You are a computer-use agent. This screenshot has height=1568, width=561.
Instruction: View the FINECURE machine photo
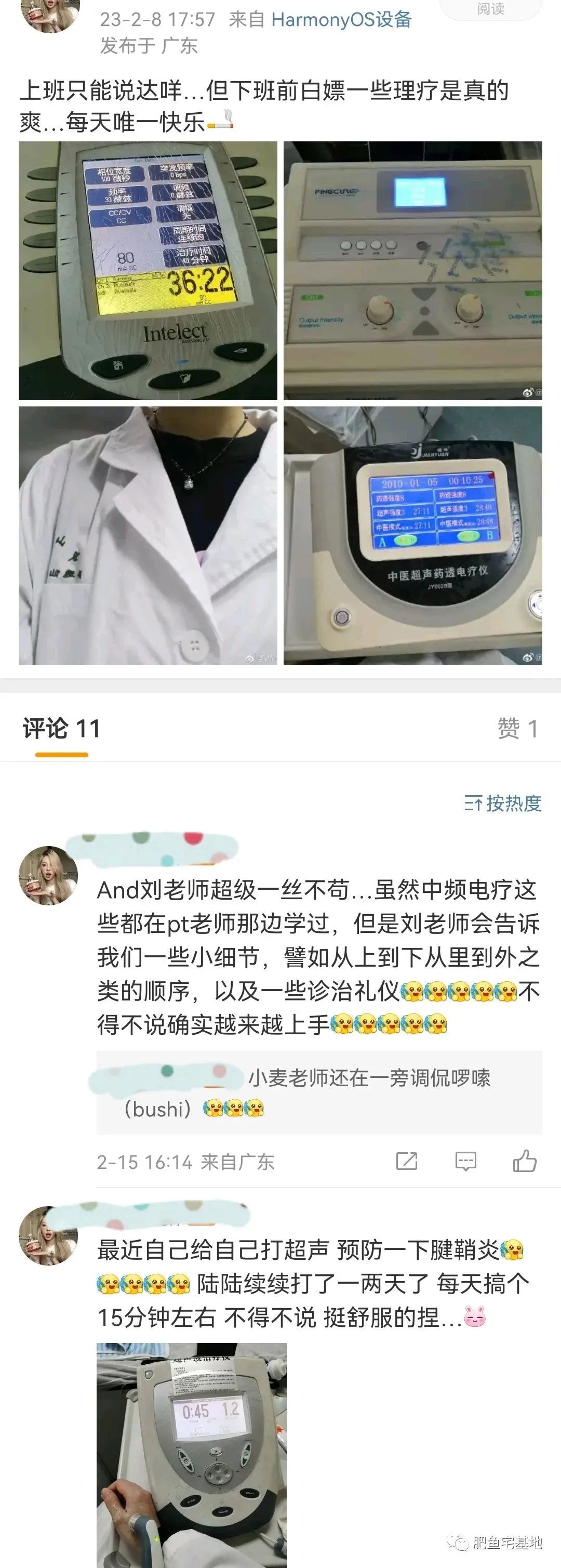(412, 270)
